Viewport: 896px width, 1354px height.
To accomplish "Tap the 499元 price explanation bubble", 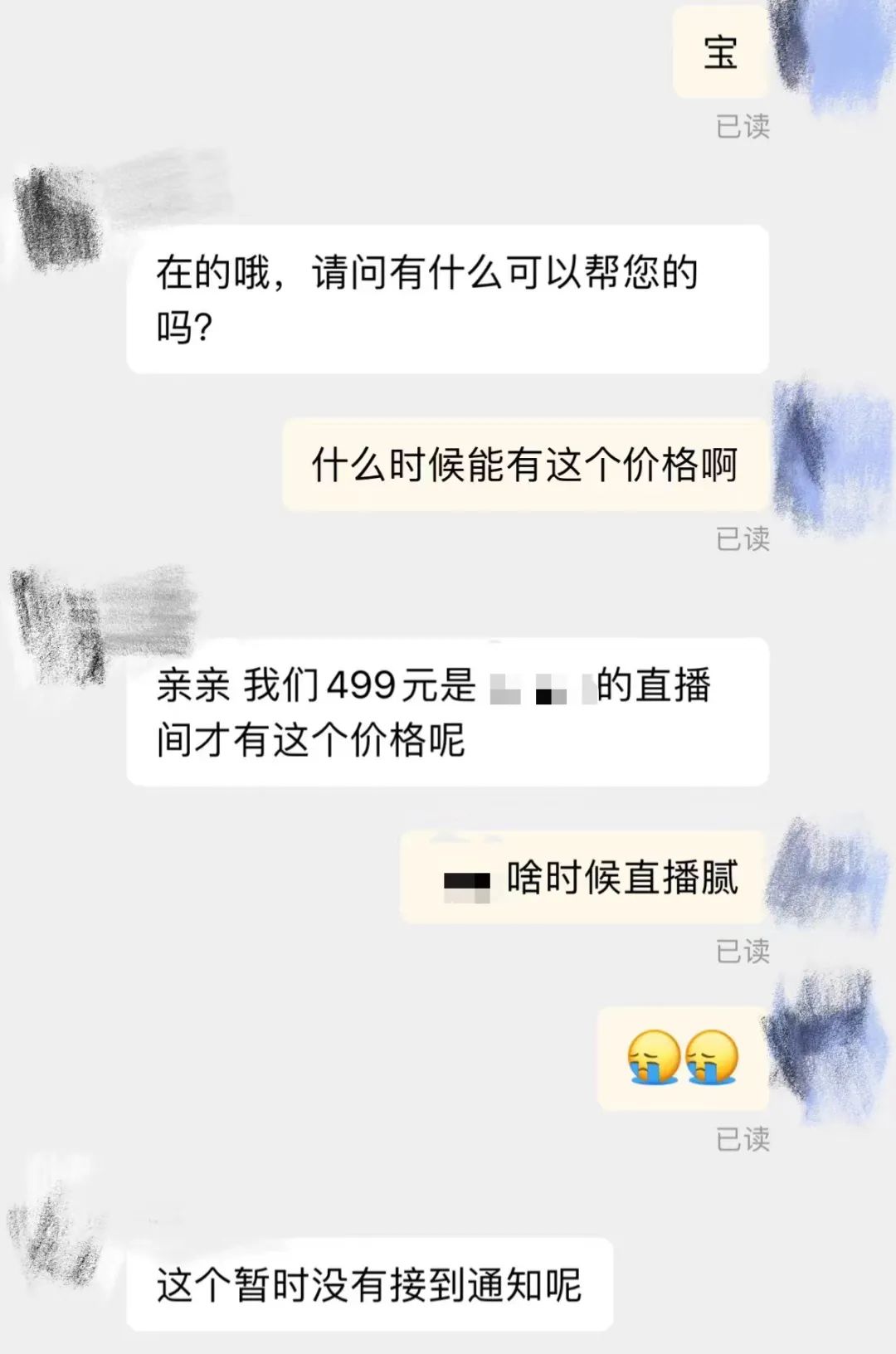I will coord(452,714).
